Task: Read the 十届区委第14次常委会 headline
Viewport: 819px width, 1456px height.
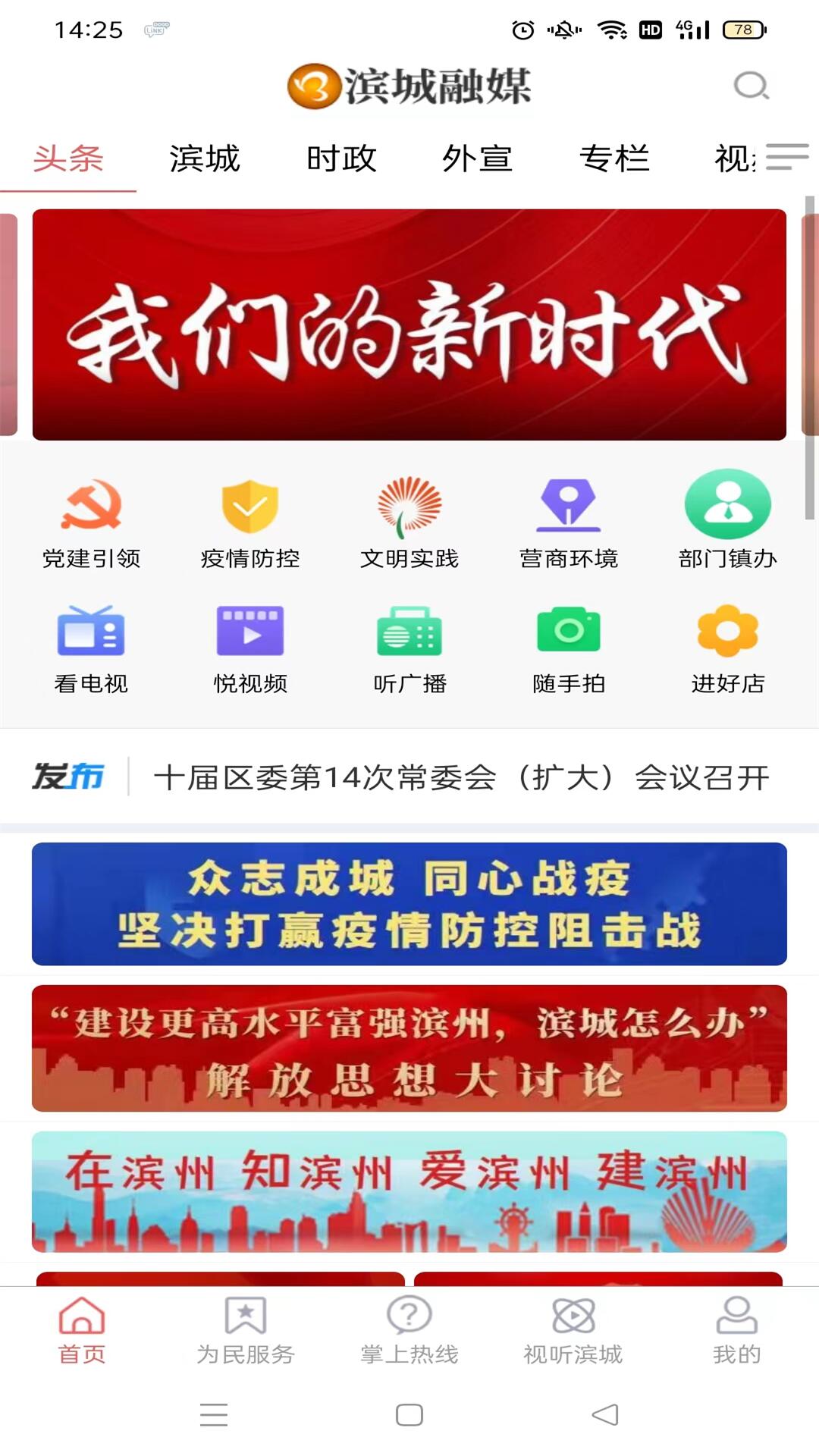Action: (461, 777)
